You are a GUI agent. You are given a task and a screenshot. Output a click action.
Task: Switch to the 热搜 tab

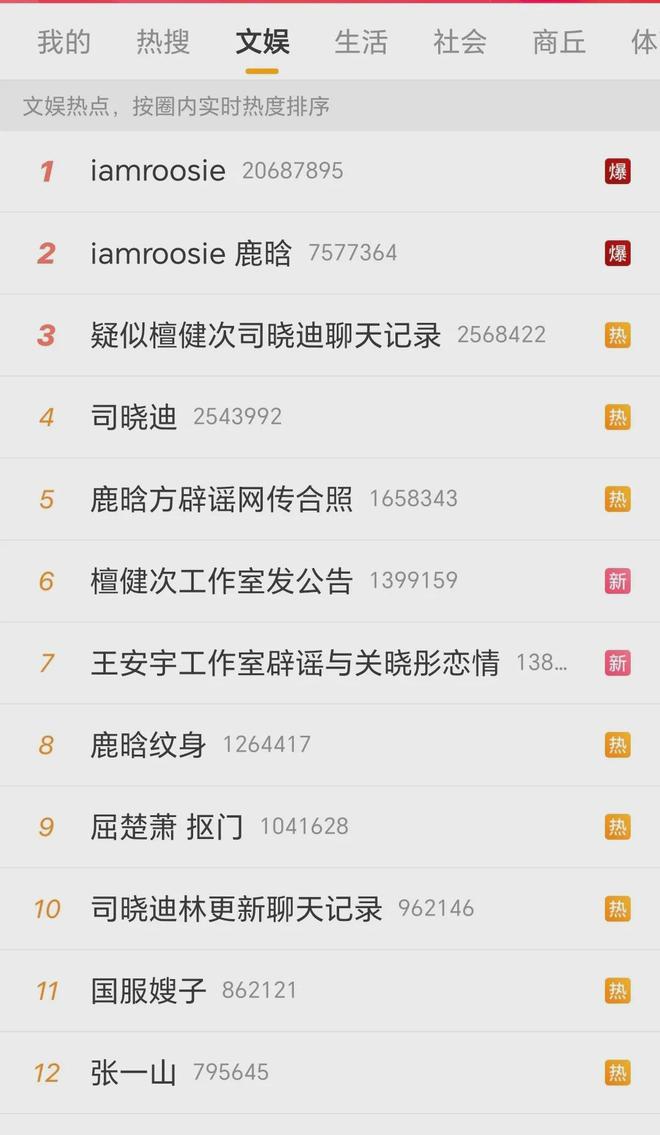tap(163, 42)
